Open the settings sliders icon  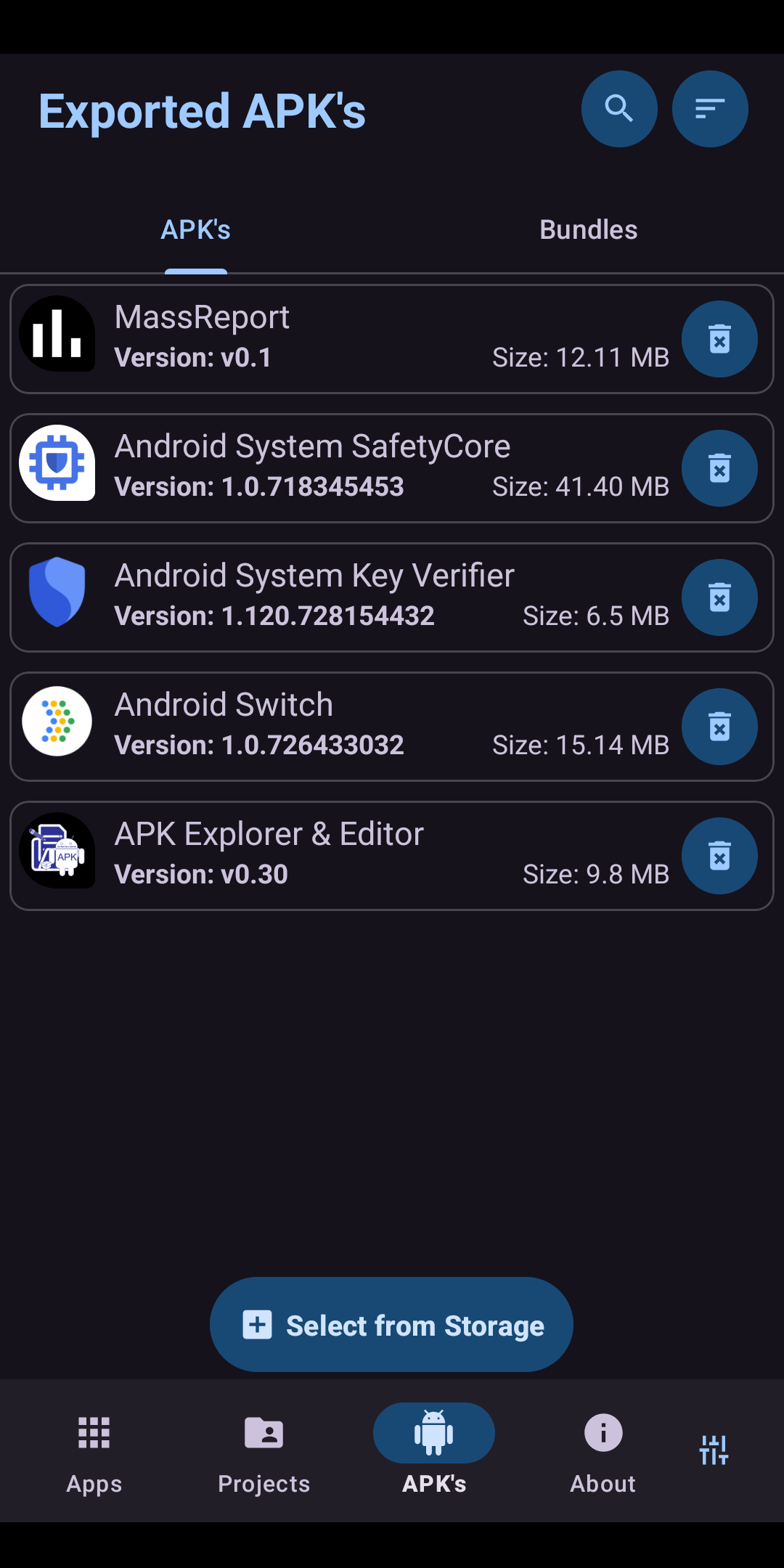[714, 1450]
